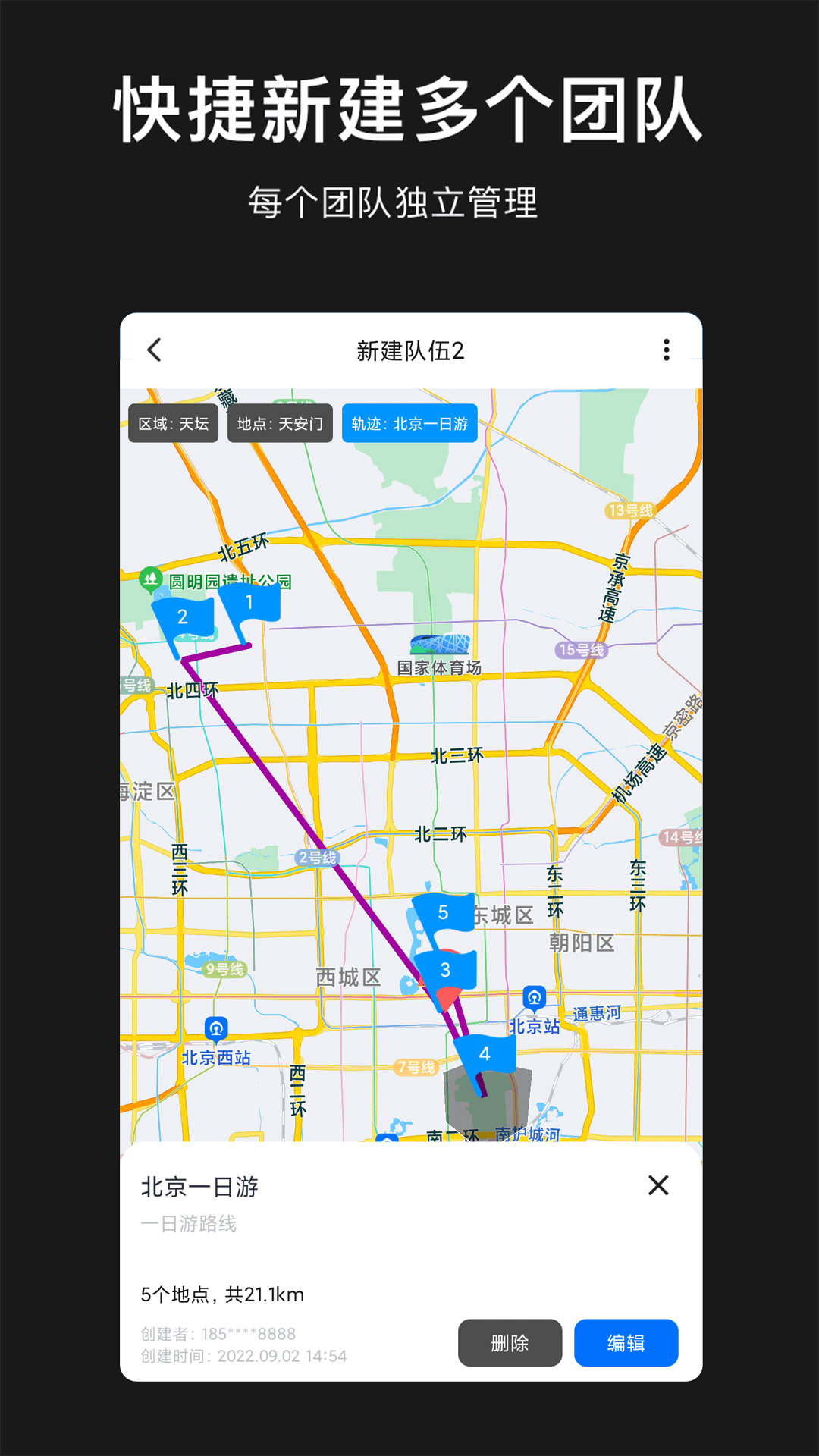Click the 编辑 button
Image resolution: width=819 pixels, height=1456 pixels.
pos(626,1343)
